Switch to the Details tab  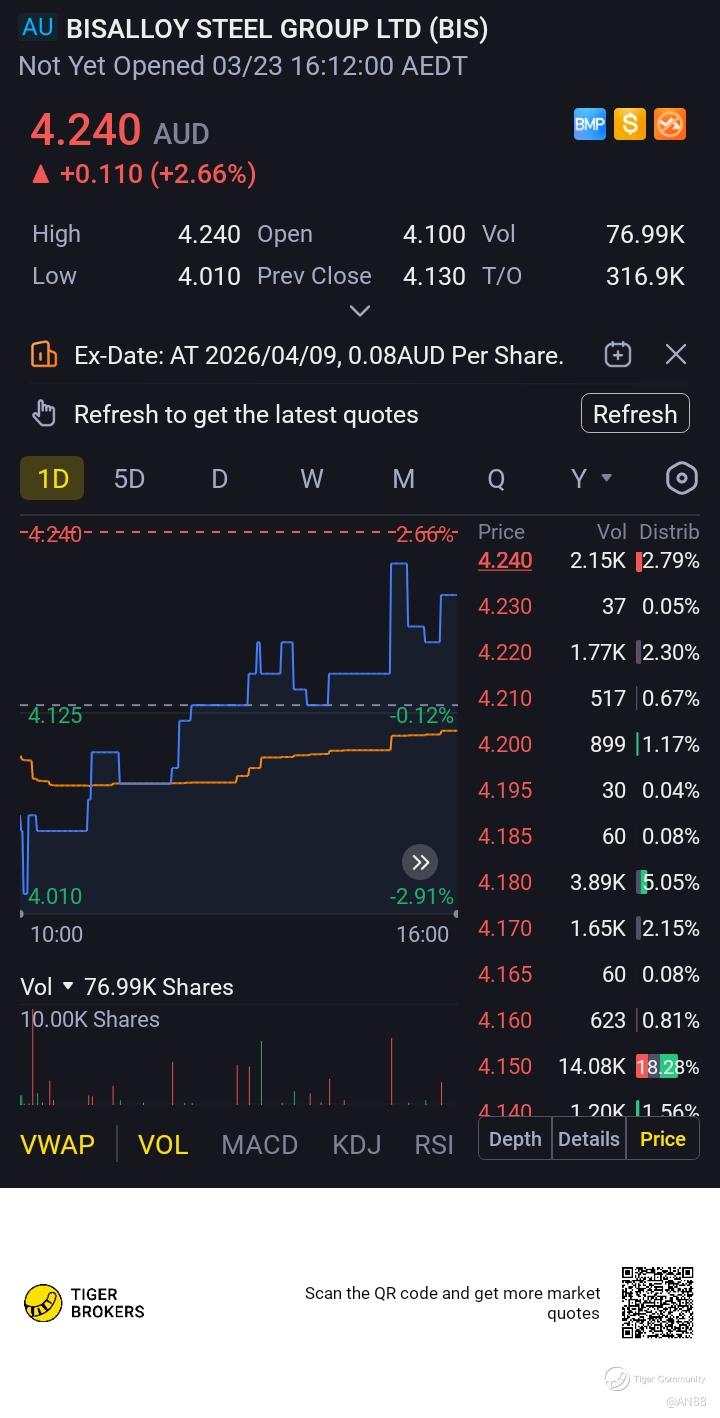pyautogui.click(x=588, y=1139)
